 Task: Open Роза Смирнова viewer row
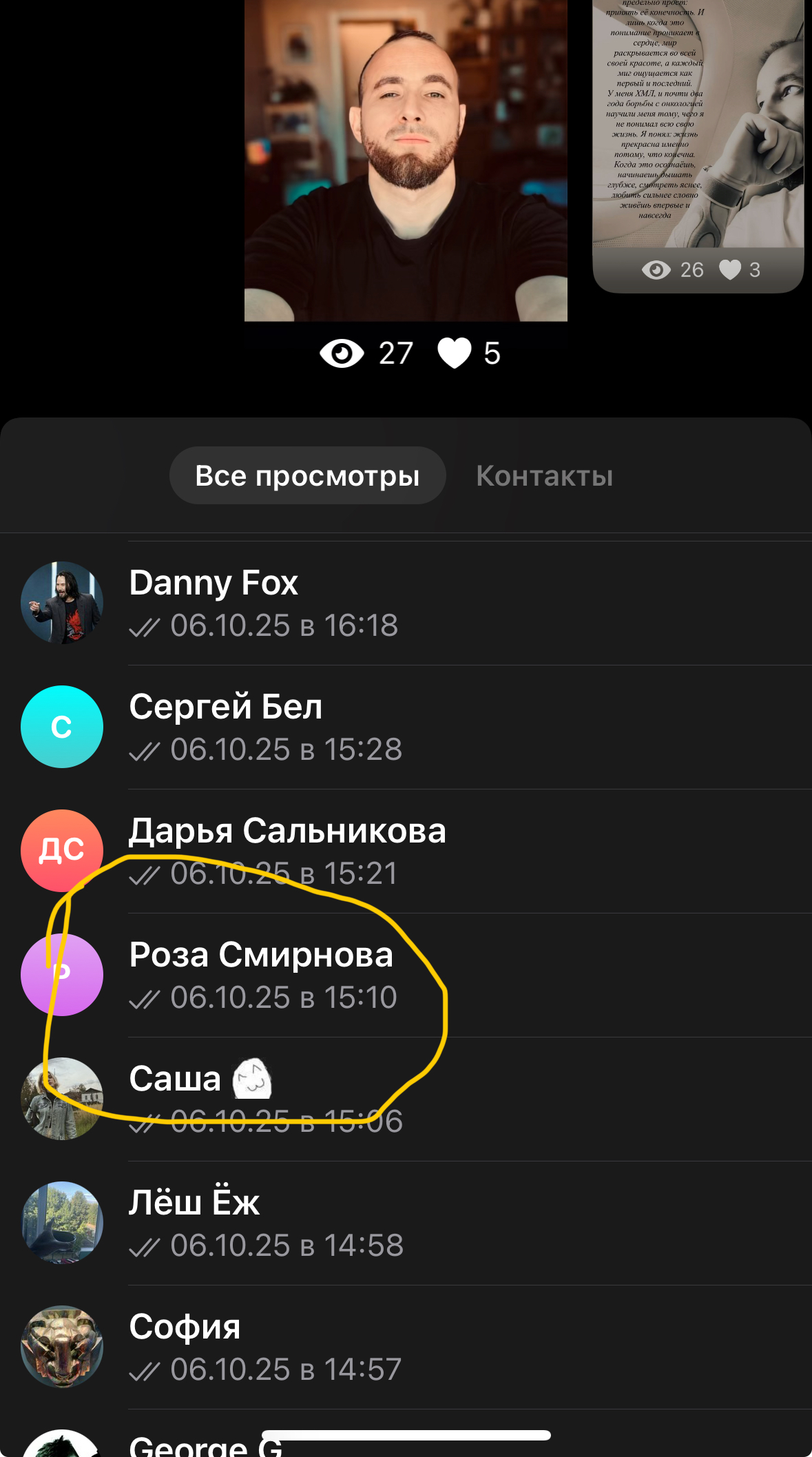pos(406,975)
